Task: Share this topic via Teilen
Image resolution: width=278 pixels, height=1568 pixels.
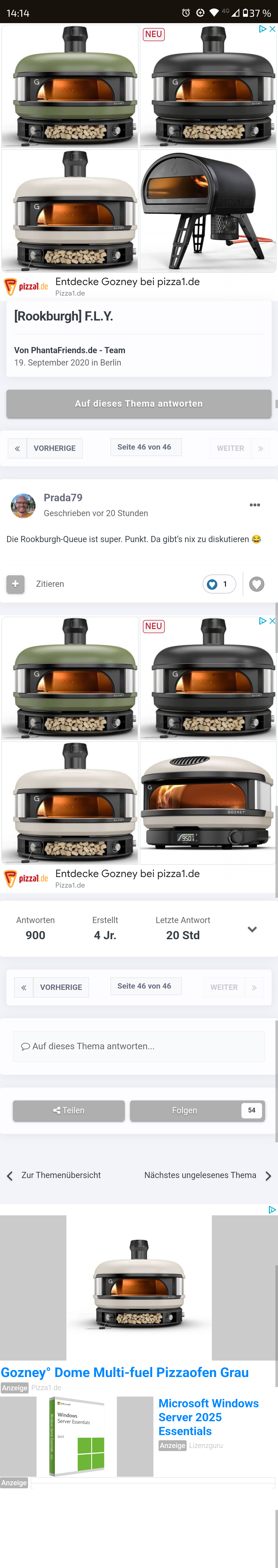Action: click(x=69, y=1110)
